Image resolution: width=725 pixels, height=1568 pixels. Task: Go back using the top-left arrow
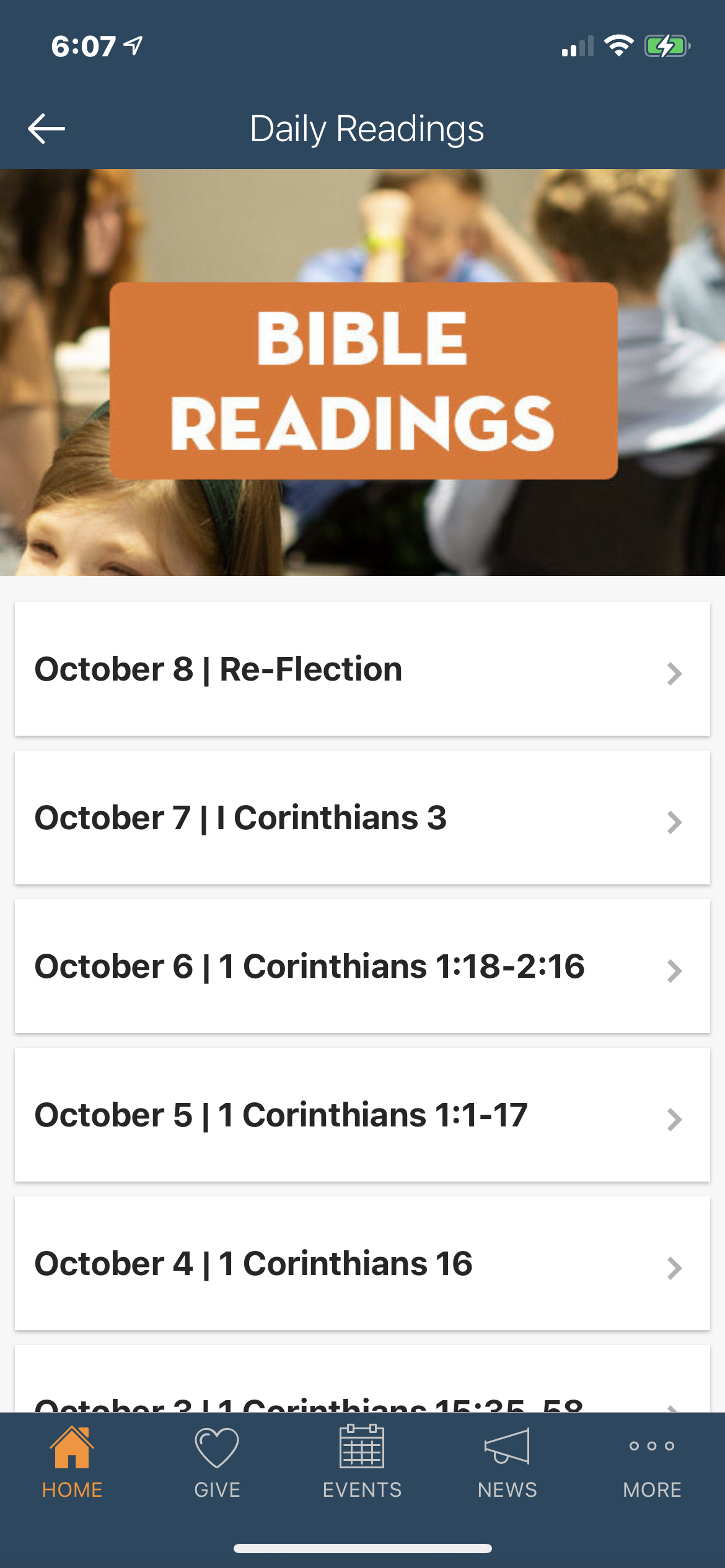coord(46,129)
